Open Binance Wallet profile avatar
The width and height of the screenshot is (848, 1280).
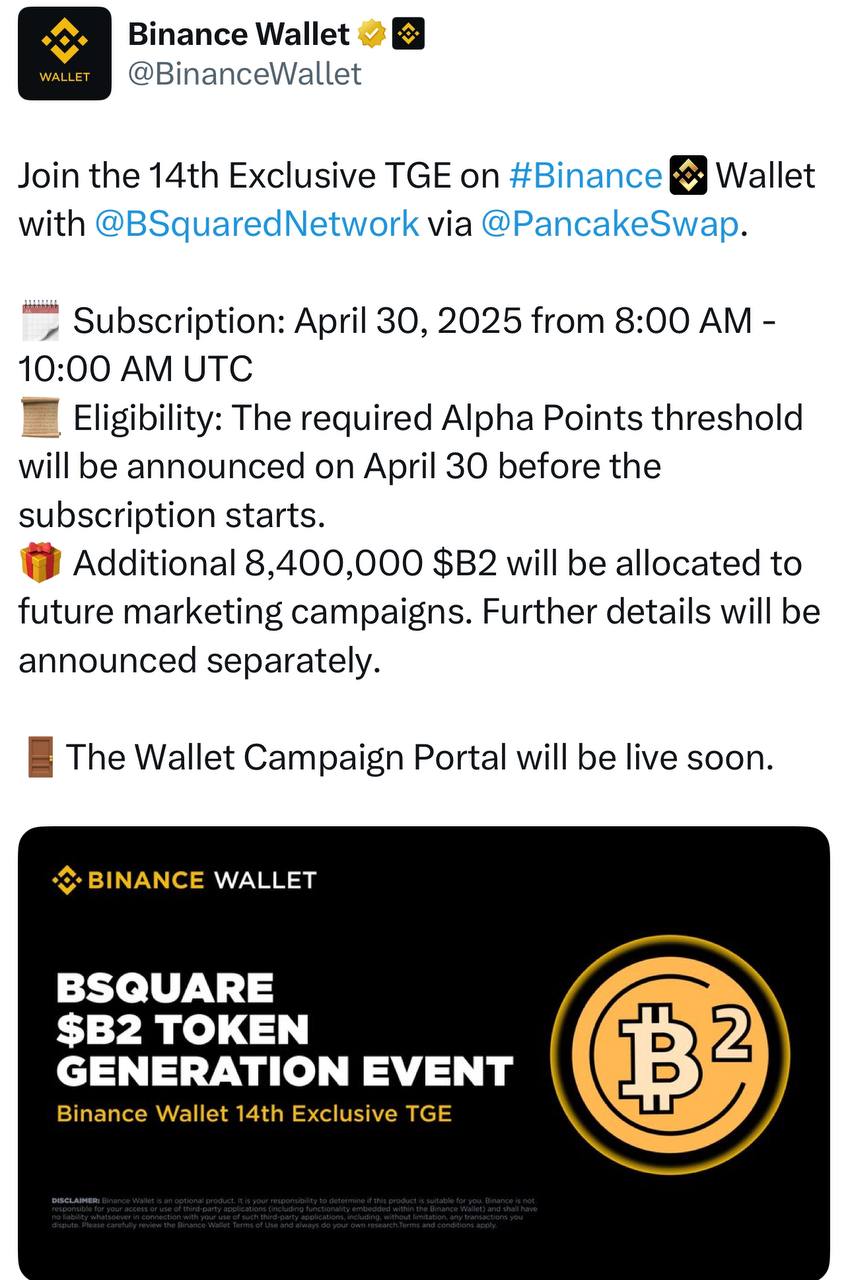click(x=65, y=54)
